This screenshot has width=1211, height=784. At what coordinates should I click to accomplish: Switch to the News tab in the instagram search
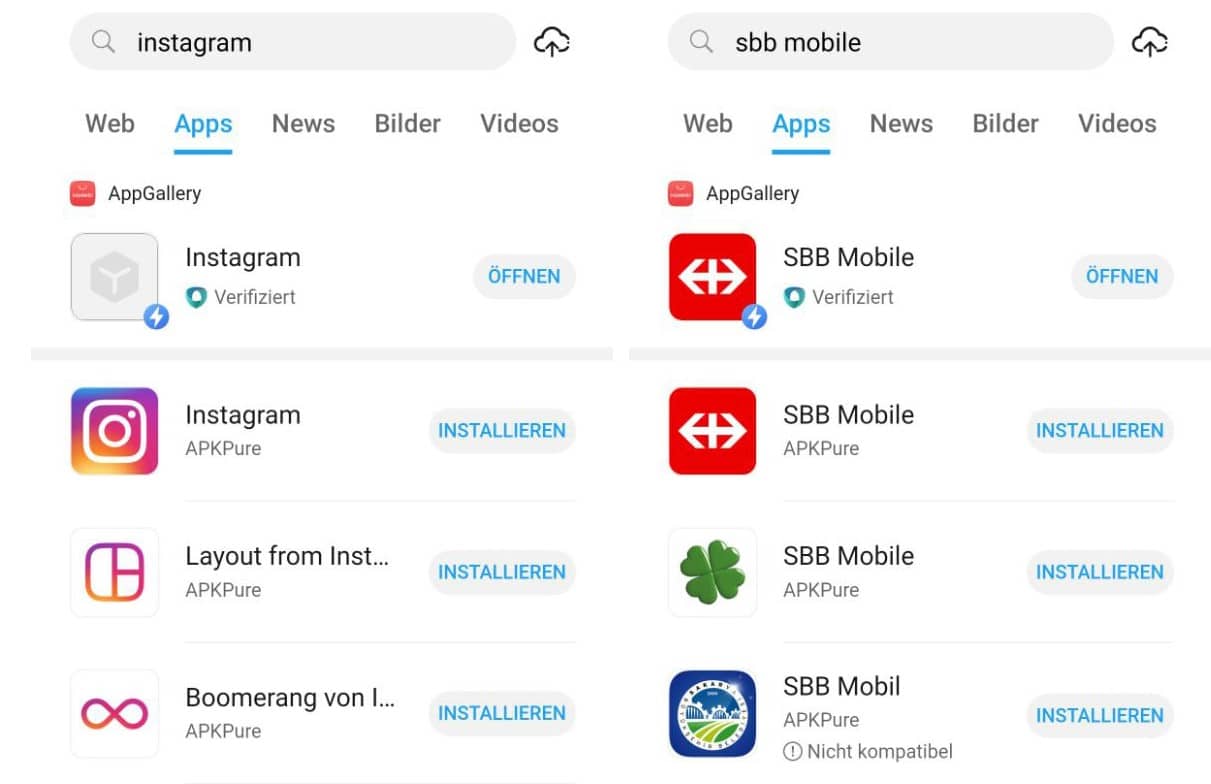[303, 124]
